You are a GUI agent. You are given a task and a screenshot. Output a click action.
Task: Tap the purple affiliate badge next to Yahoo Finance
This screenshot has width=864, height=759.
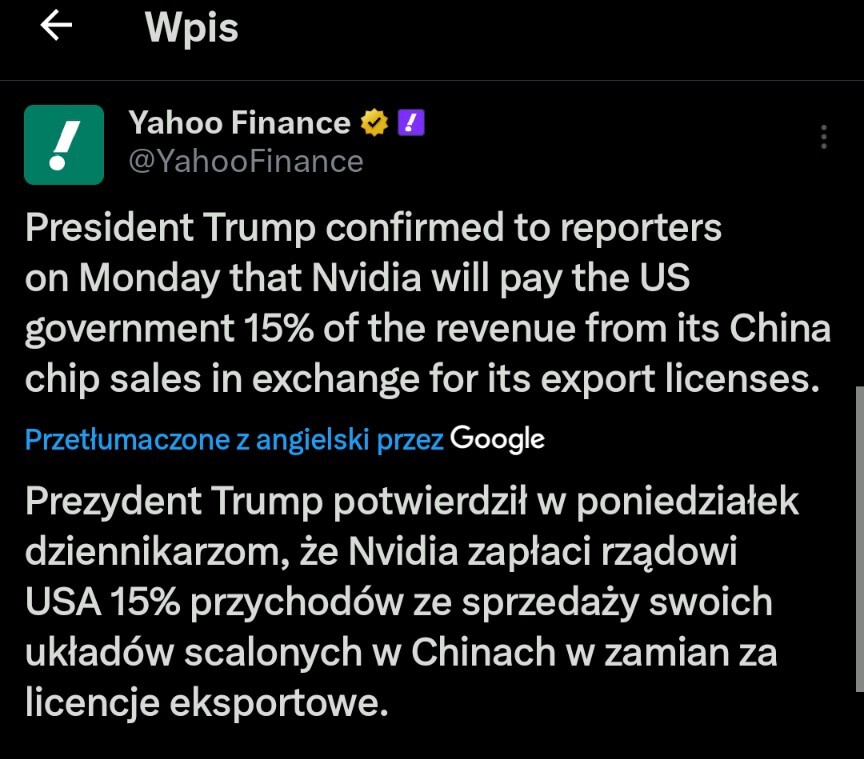click(x=412, y=123)
